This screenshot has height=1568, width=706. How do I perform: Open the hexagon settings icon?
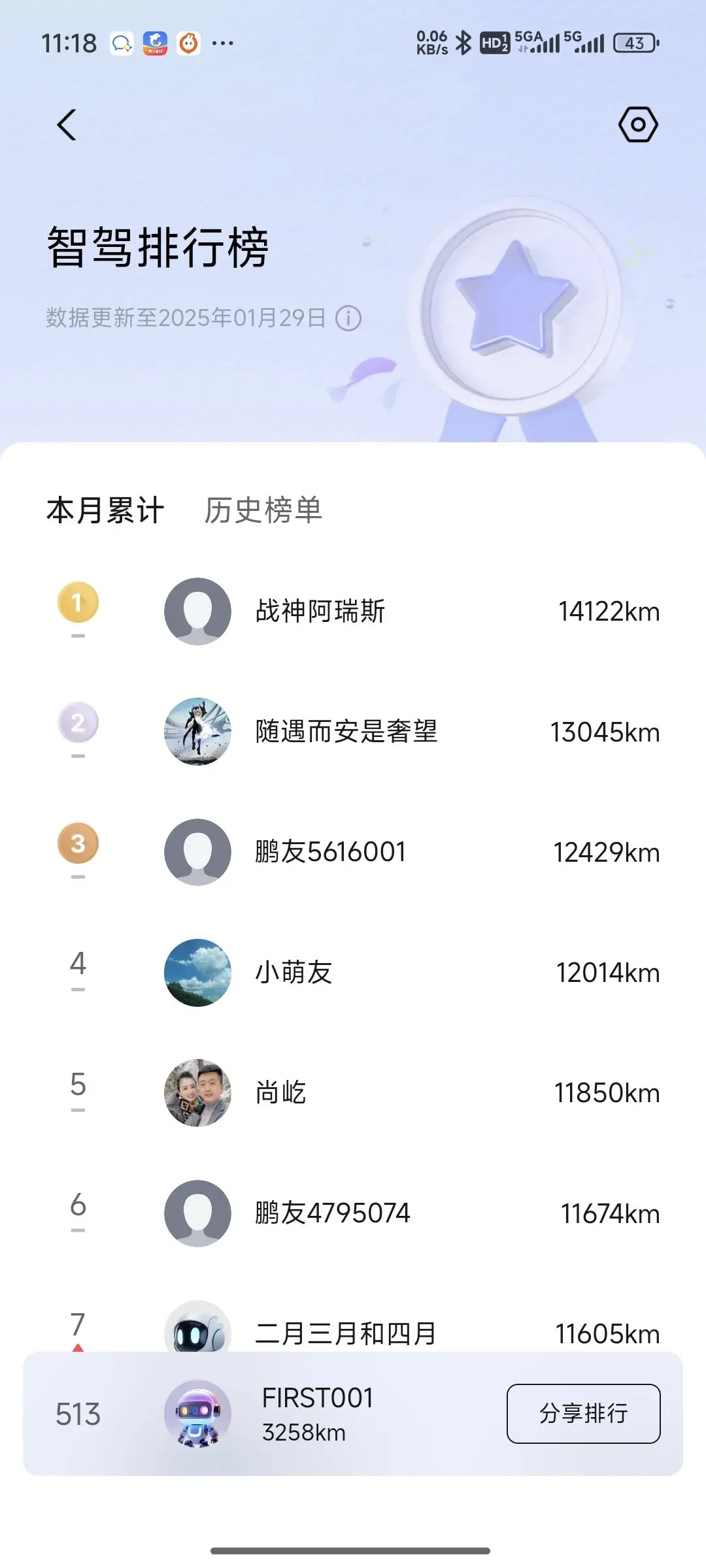(x=638, y=124)
